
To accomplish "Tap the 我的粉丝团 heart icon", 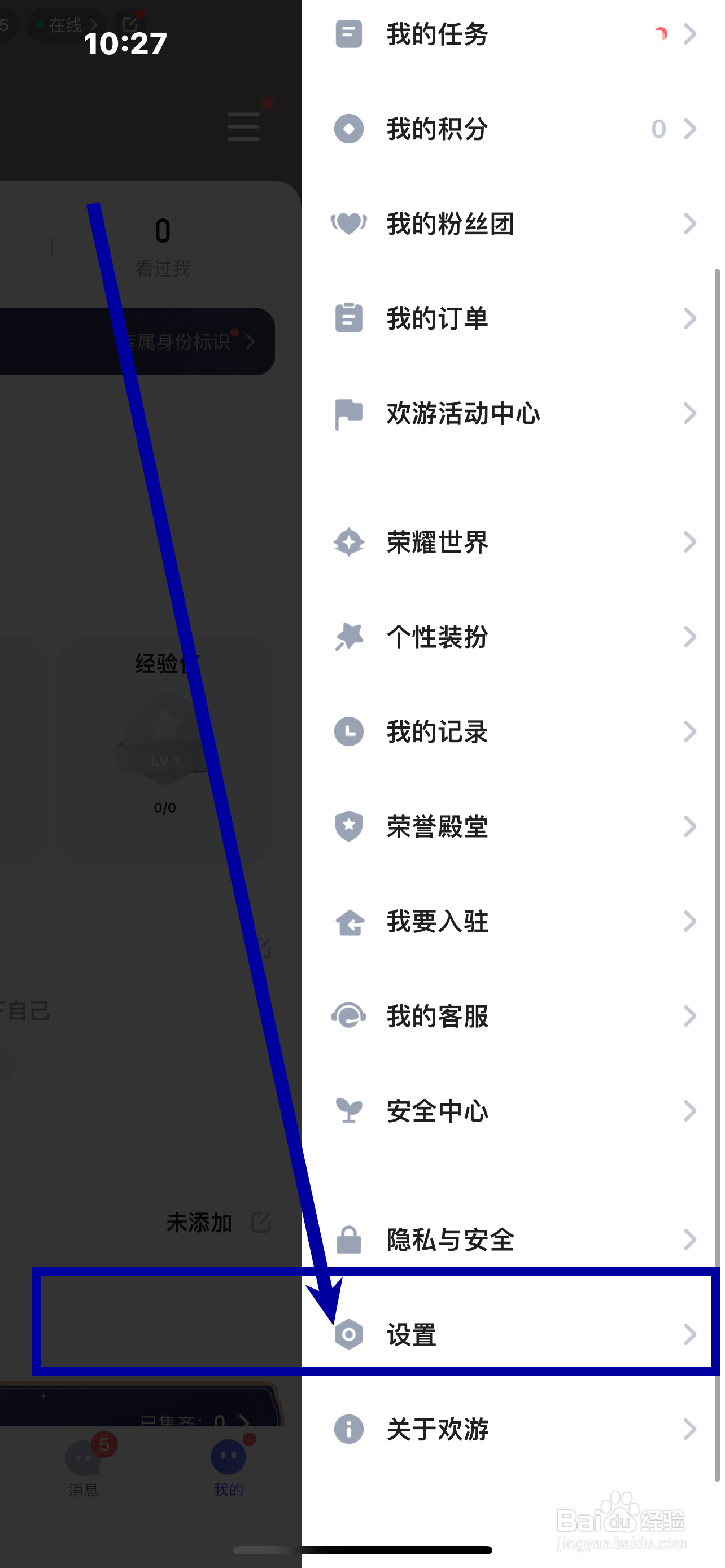I will [350, 224].
